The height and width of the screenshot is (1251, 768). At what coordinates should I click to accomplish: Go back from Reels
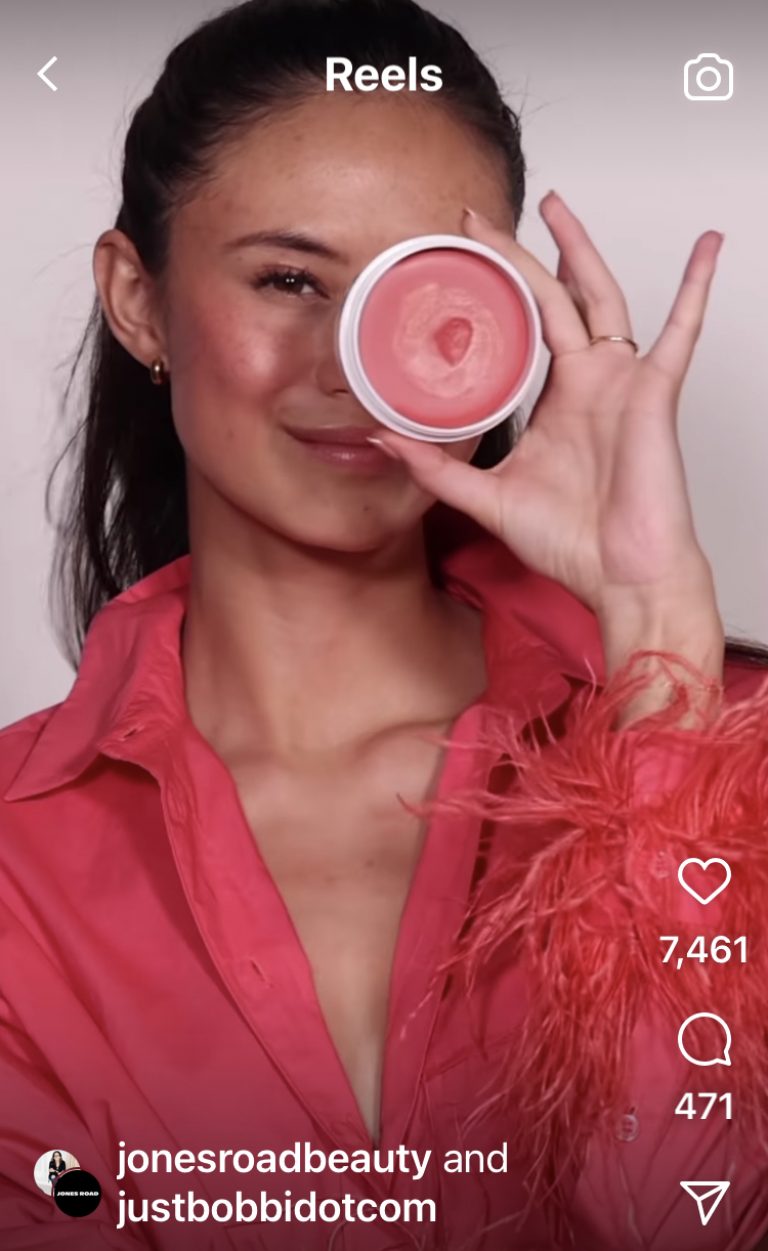pos(47,74)
